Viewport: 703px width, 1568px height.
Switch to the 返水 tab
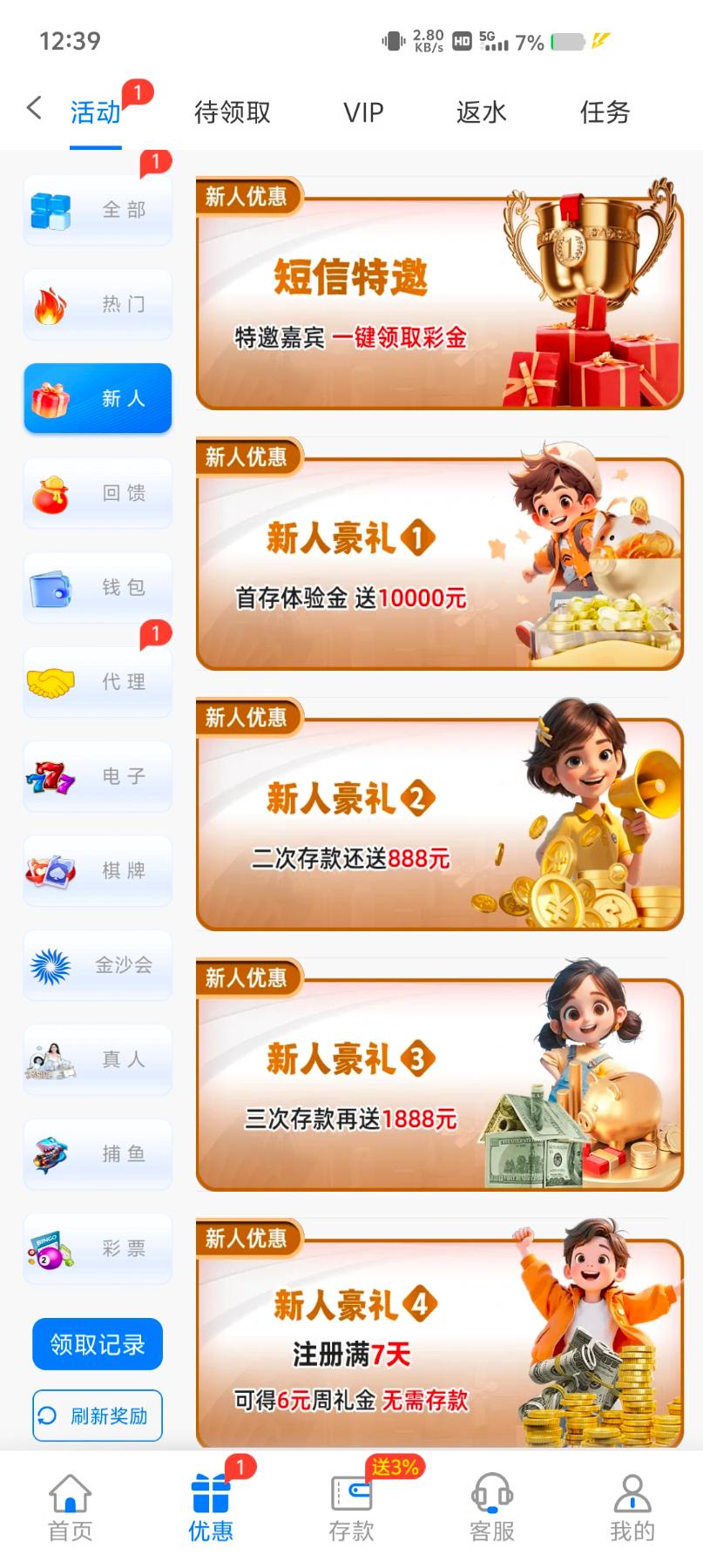(481, 112)
